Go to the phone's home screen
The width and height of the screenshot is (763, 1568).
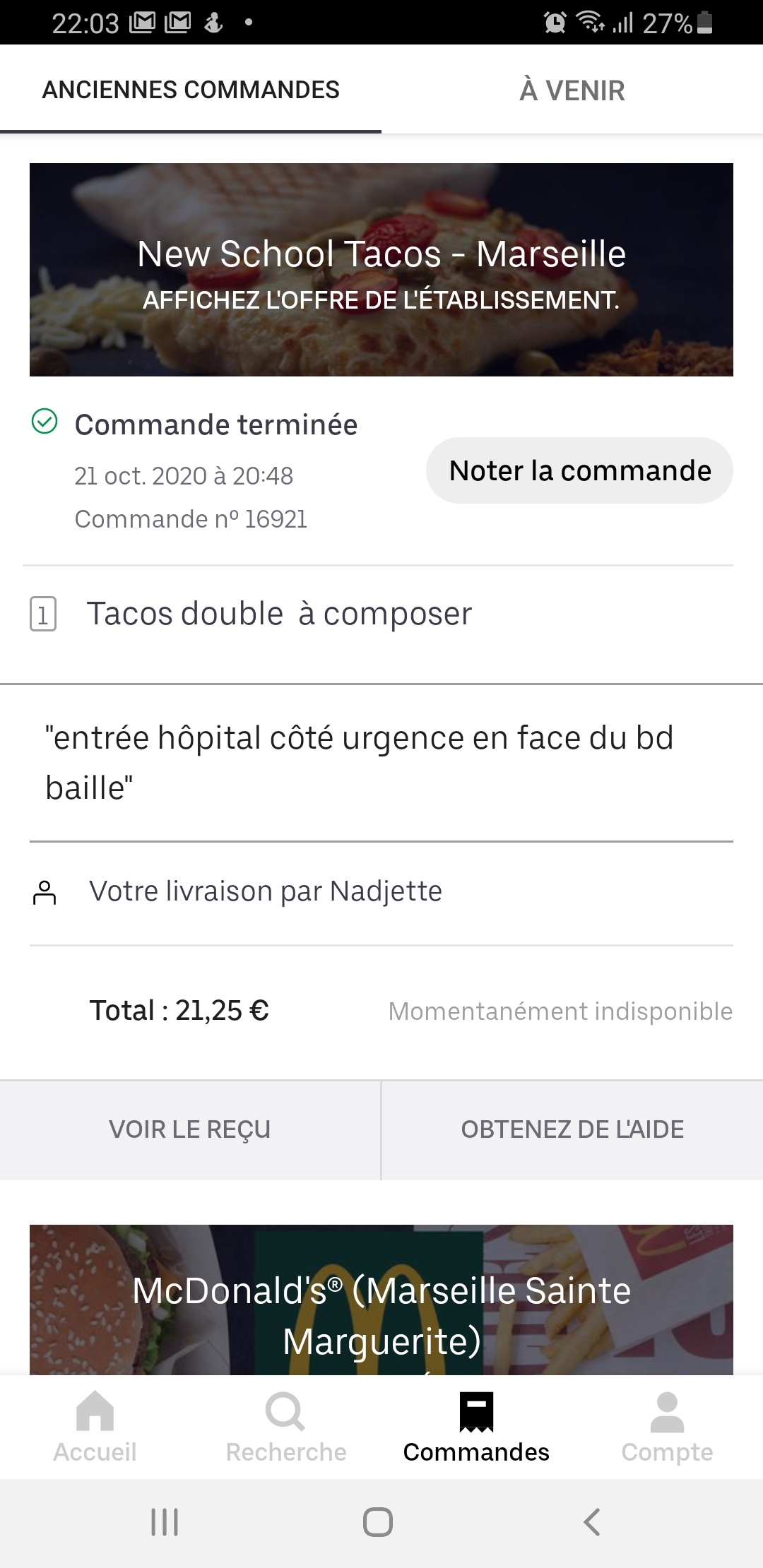tap(378, 1521)
